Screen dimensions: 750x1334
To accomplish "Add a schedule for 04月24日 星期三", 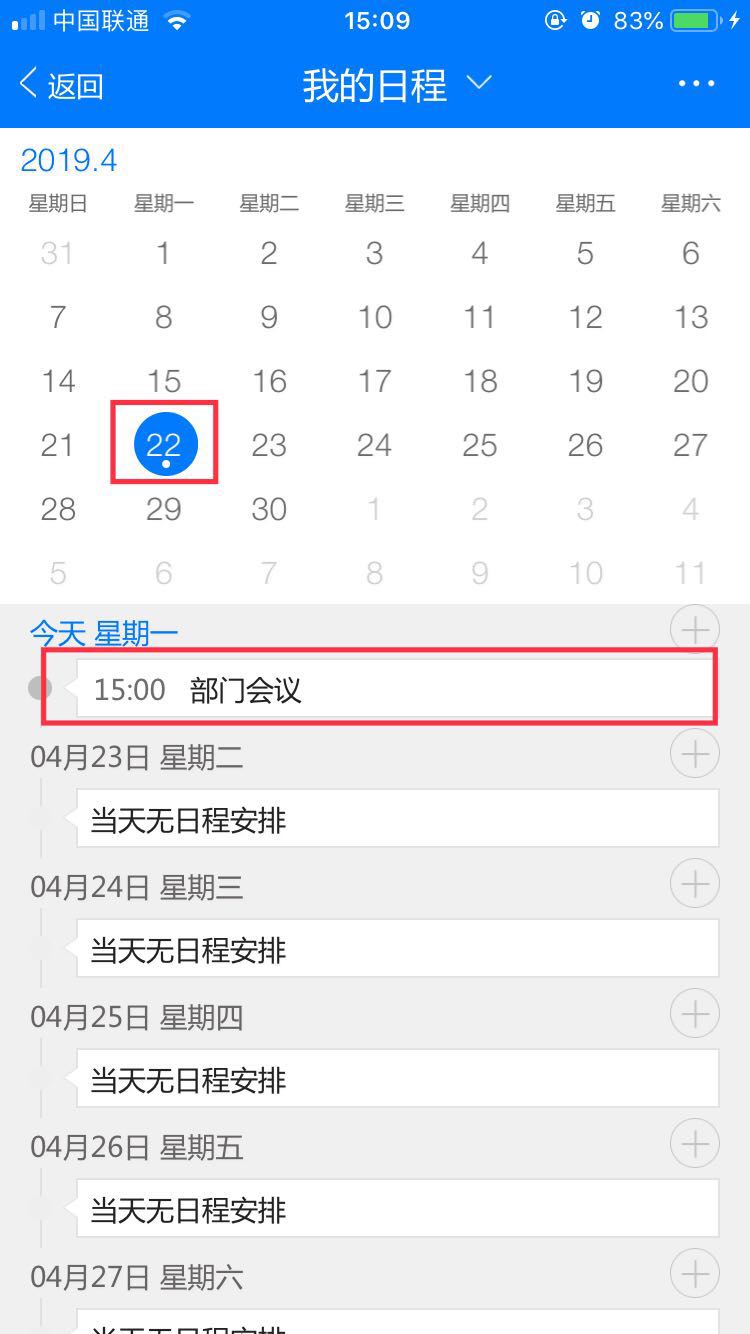I will coord(695,883).
